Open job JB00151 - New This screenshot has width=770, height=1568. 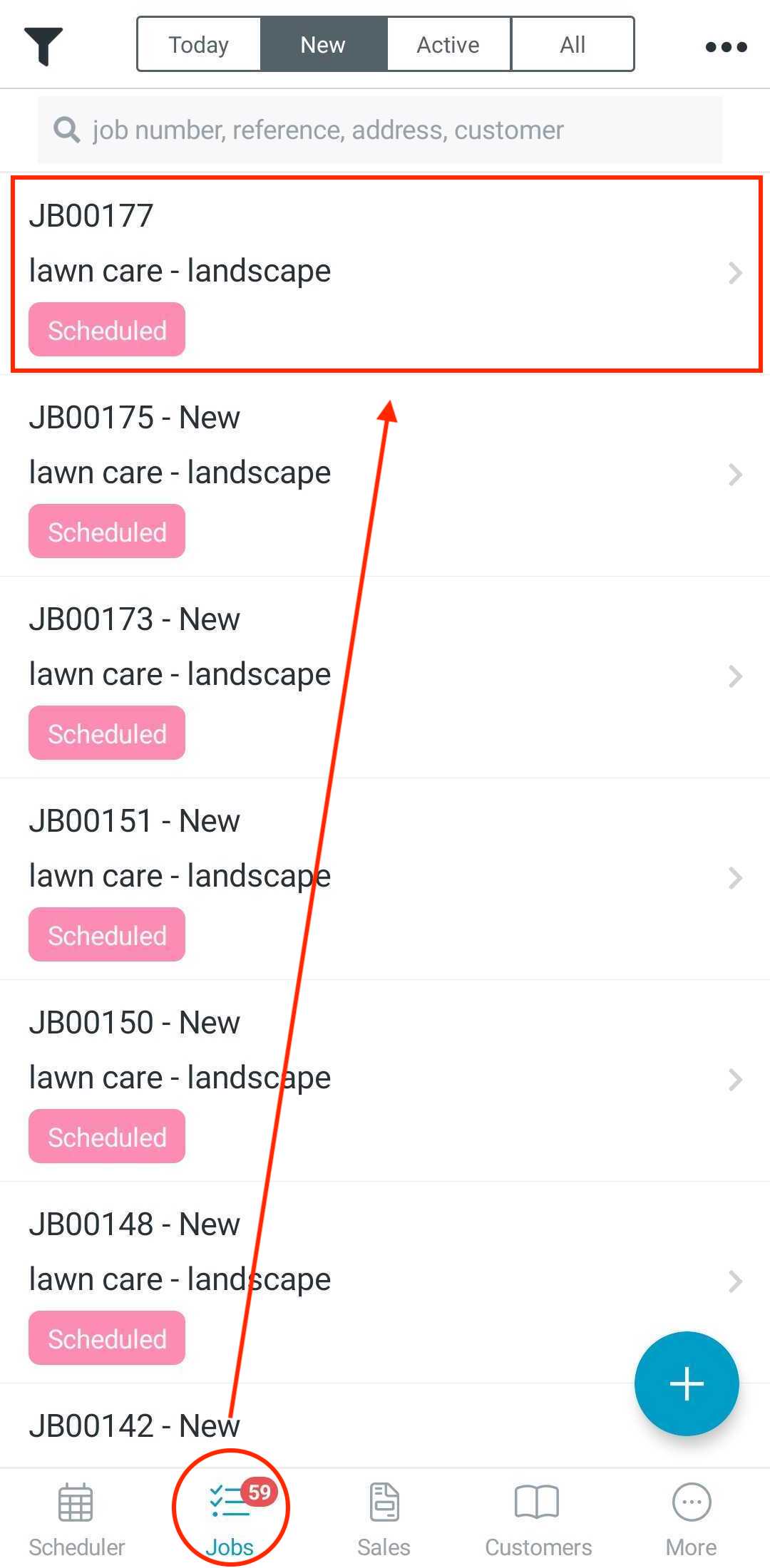(x=385, y=877)
